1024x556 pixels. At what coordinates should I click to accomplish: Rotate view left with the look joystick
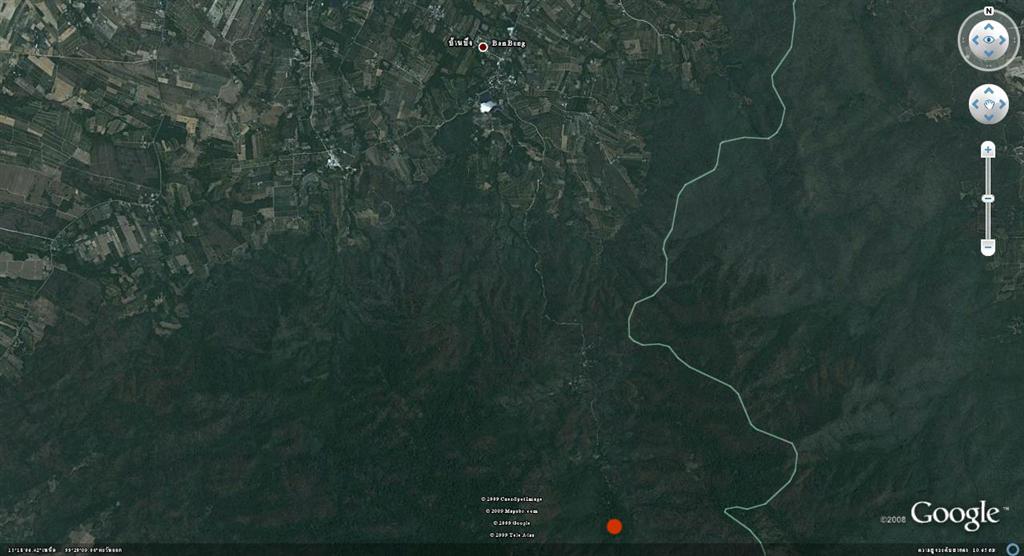[x=973, y=41]
